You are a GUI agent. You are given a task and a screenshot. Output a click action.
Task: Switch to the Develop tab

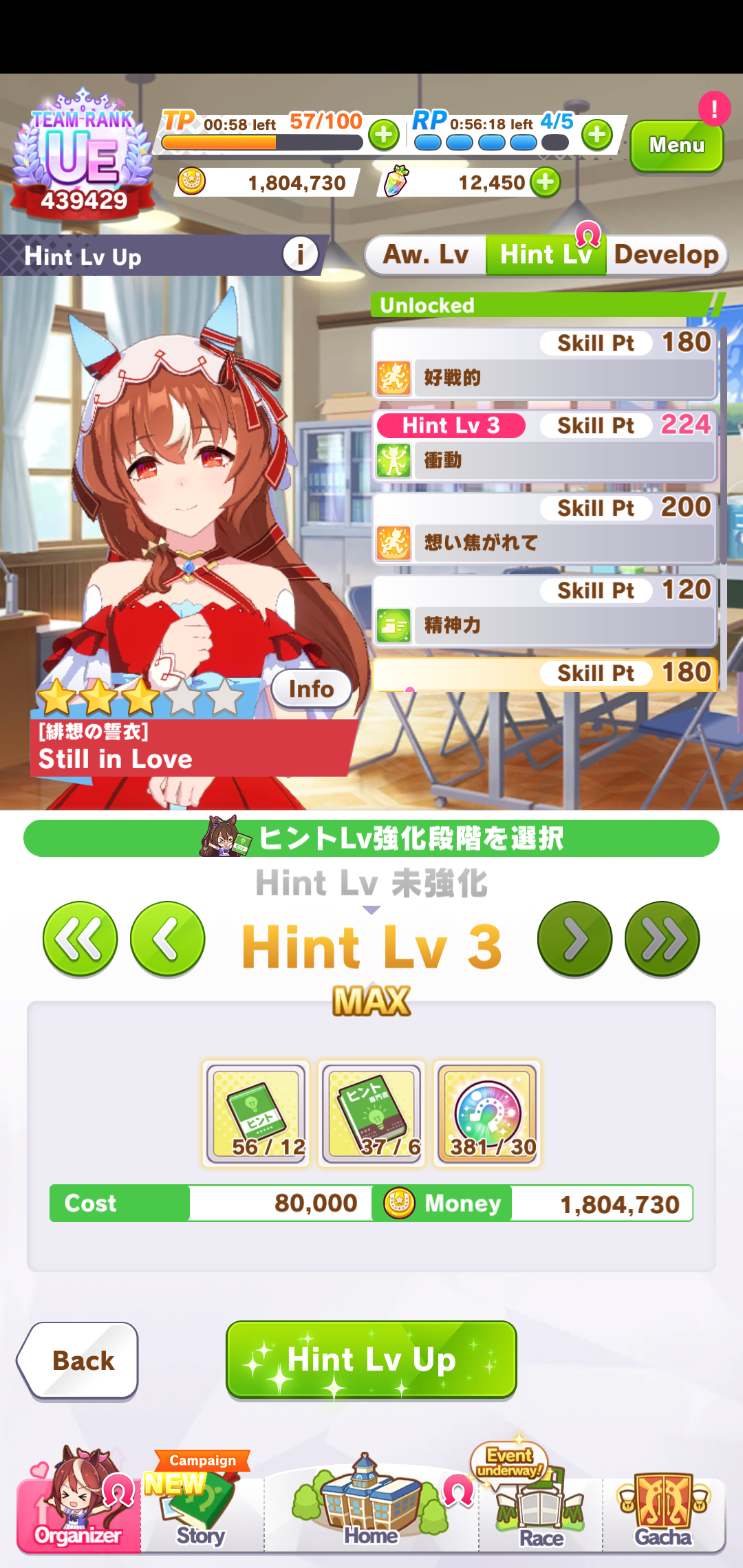click(x=665, y=255)
